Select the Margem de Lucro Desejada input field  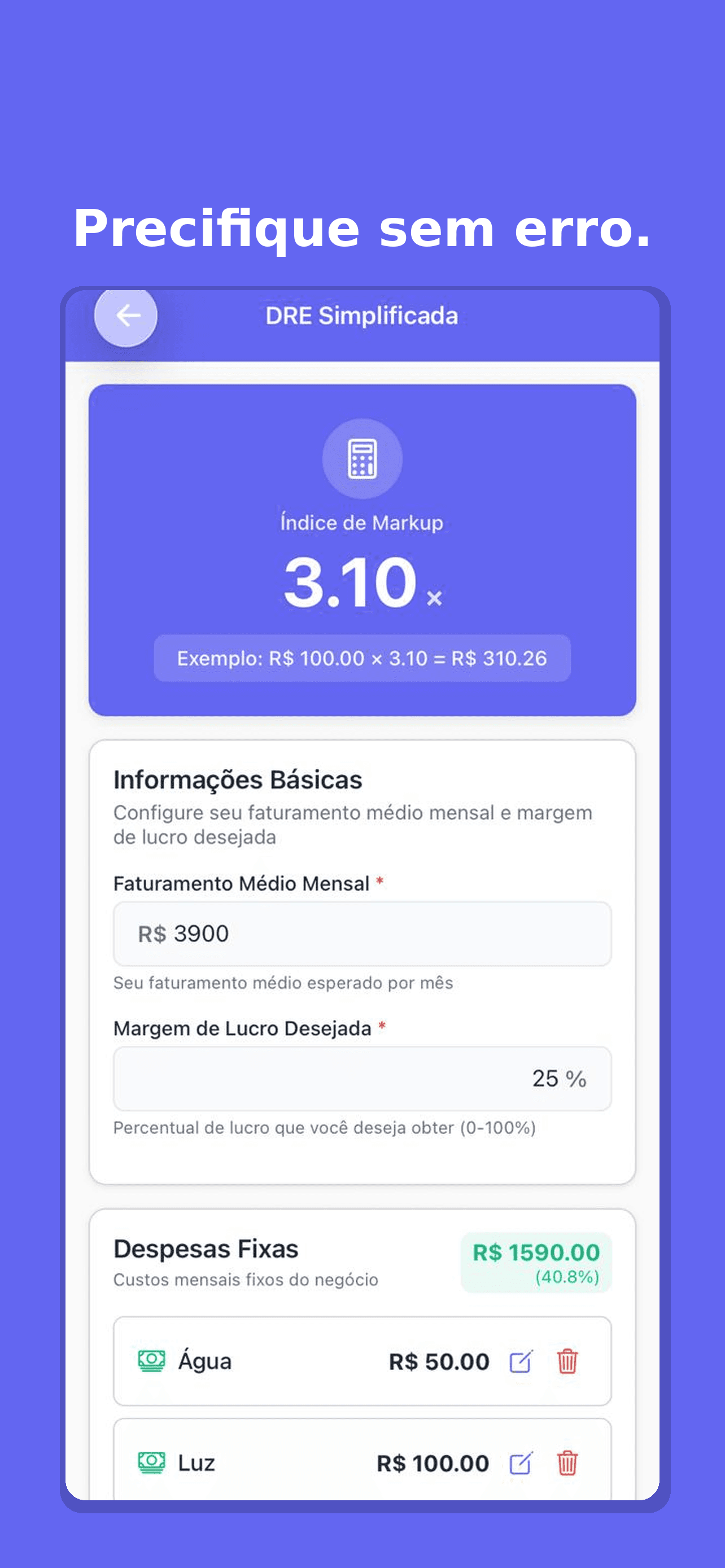tap(361, 1078)
